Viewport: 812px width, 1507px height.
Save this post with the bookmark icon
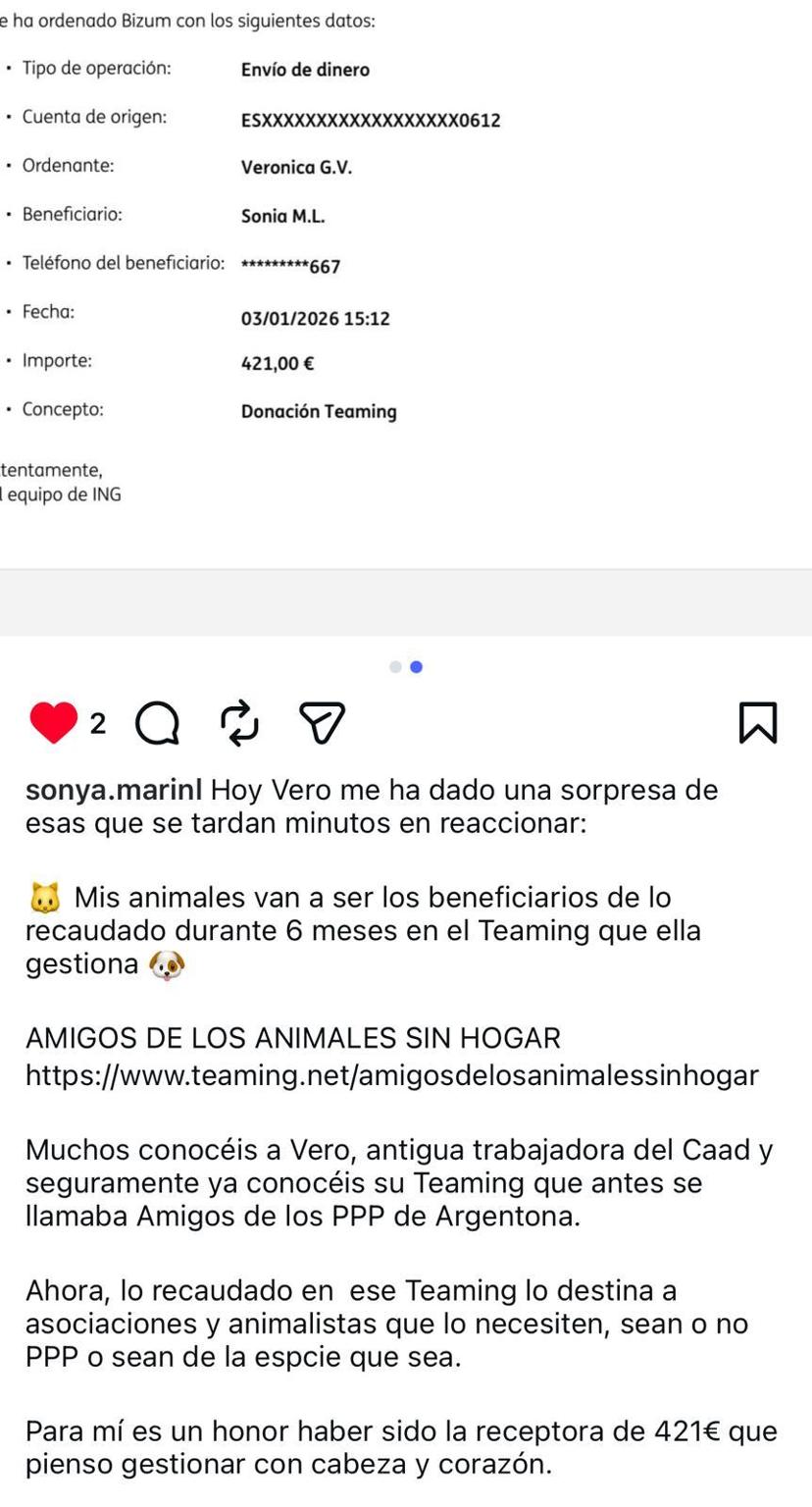point(758,723)
